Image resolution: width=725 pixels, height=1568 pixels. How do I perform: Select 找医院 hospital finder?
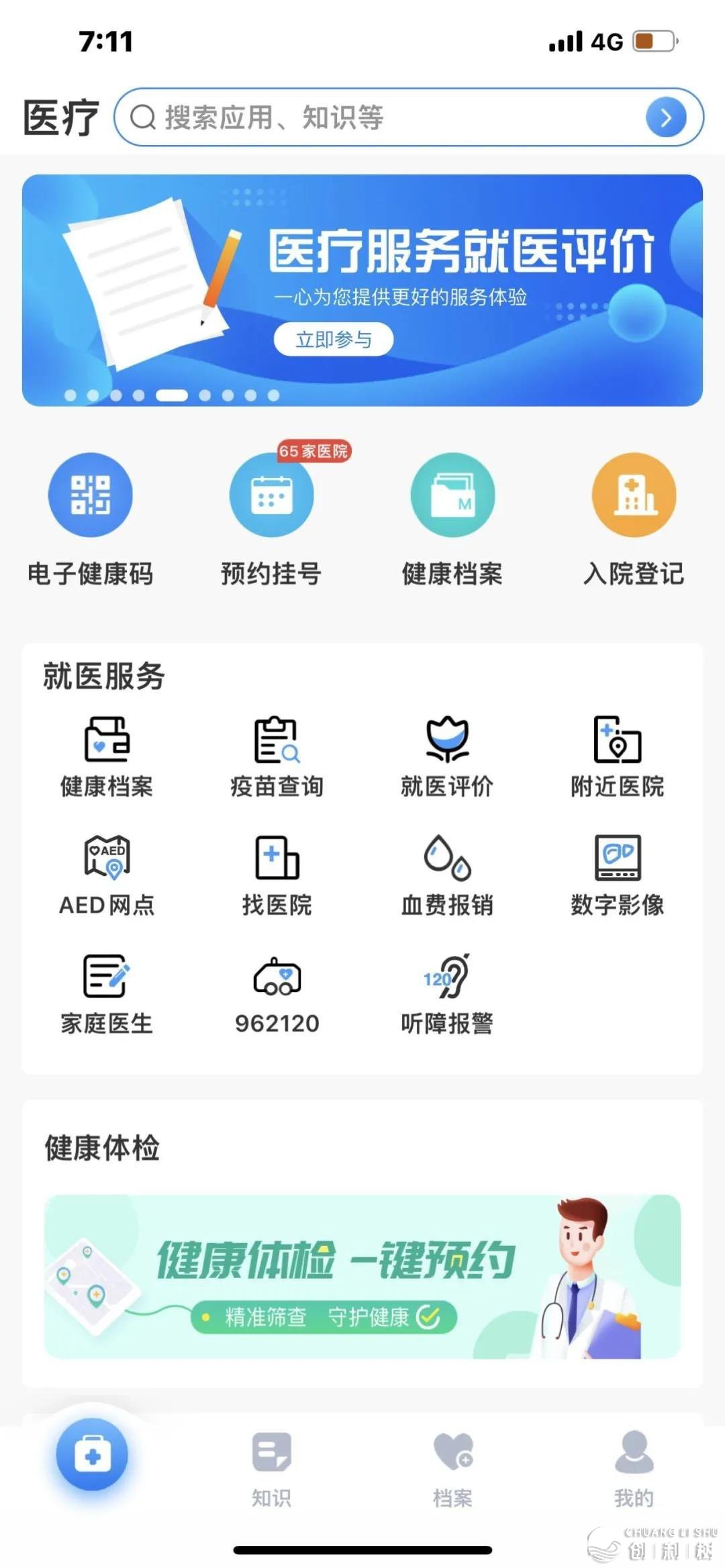click(277, 875)
